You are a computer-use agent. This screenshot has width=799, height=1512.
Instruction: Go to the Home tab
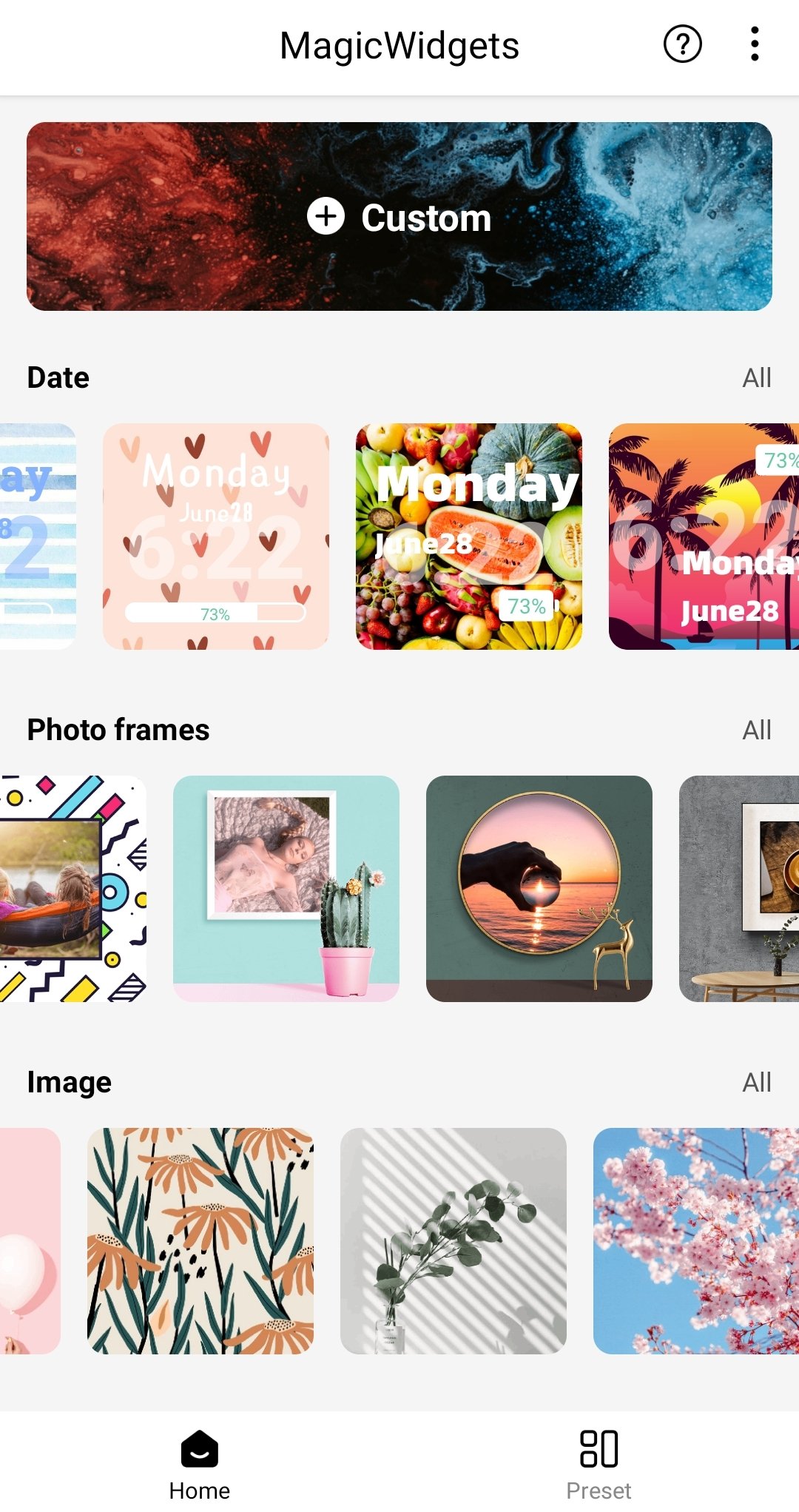(x=200, y=1464)
